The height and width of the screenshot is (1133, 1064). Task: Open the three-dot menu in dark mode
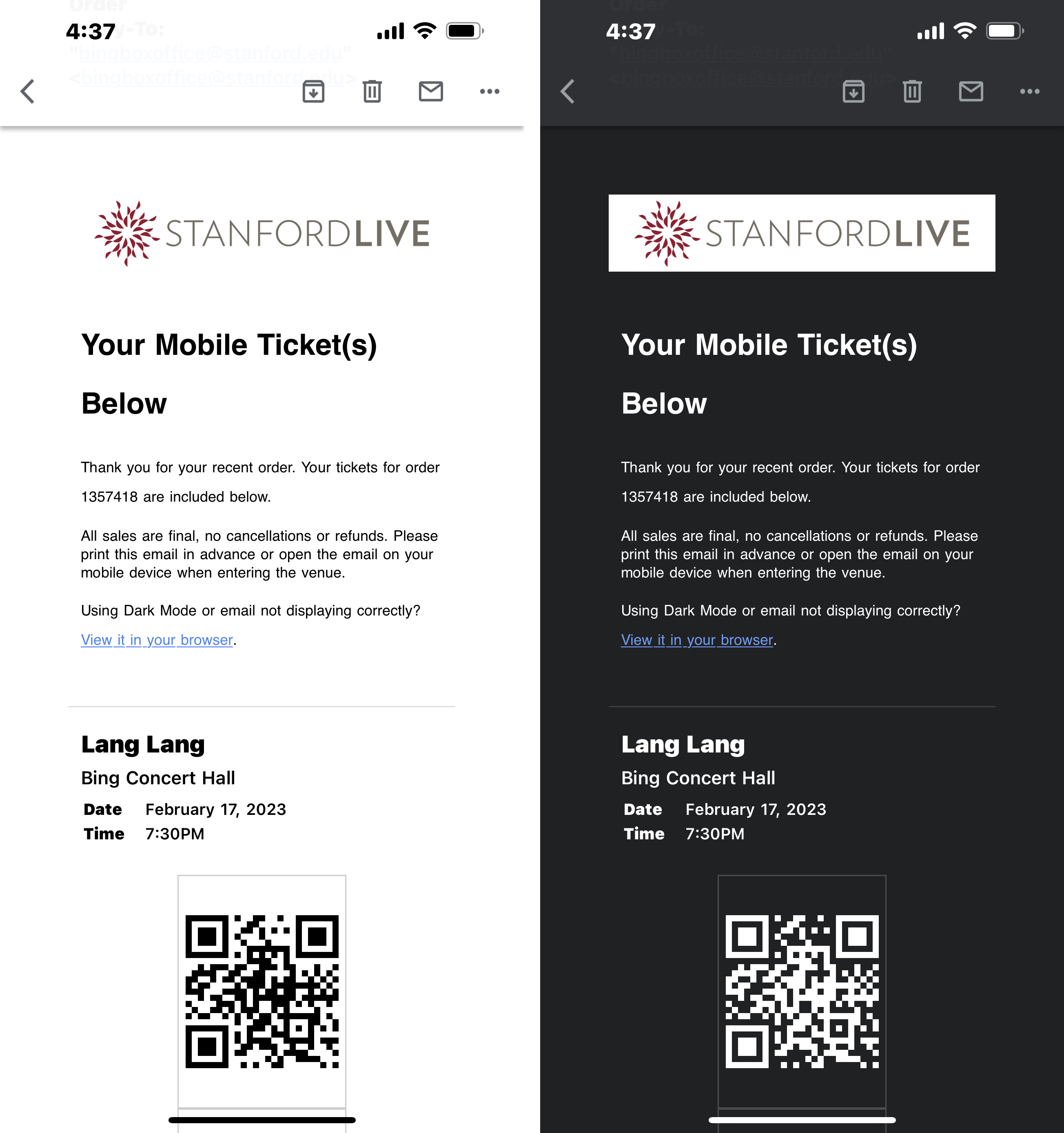point(1029,91)
